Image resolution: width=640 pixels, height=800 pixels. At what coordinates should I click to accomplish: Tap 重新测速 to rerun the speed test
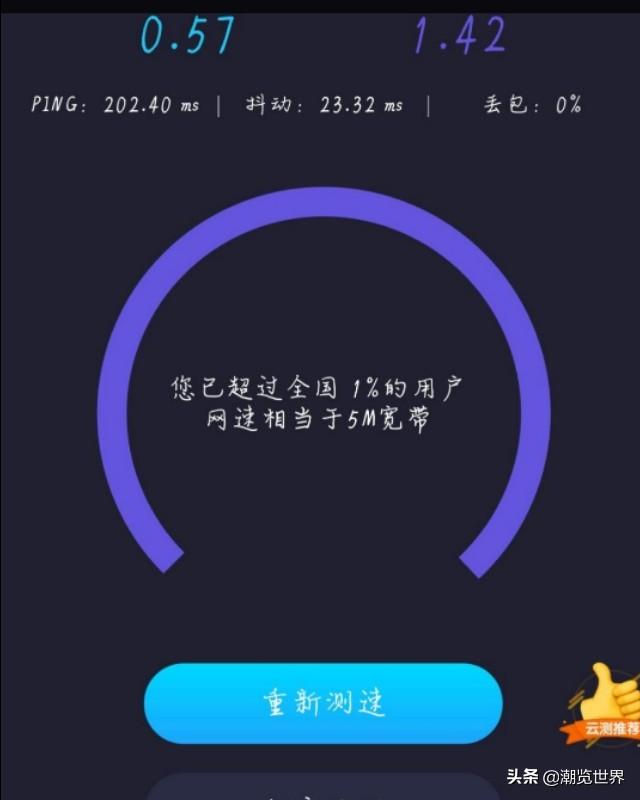coord(323,703)
